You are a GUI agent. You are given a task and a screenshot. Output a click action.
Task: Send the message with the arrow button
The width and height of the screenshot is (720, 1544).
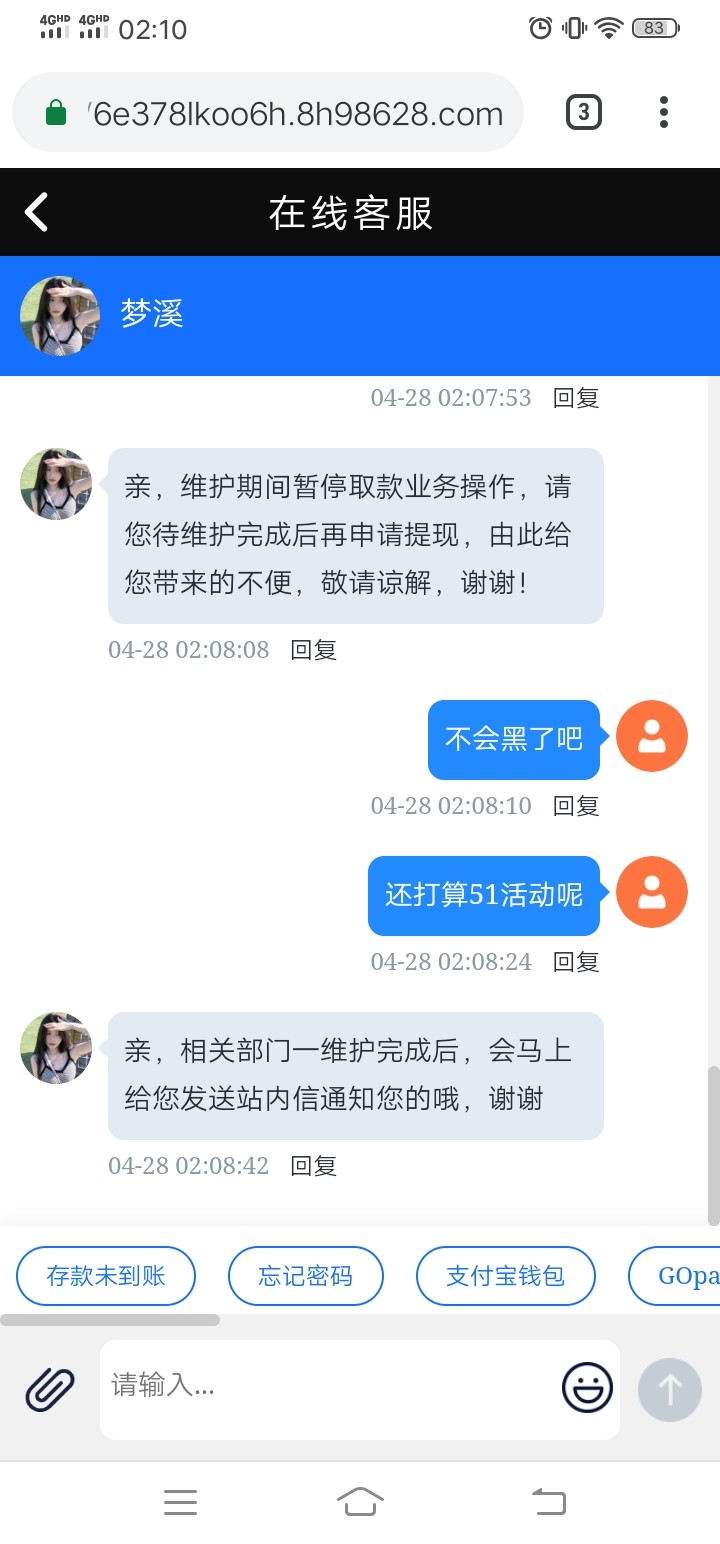670,1389
